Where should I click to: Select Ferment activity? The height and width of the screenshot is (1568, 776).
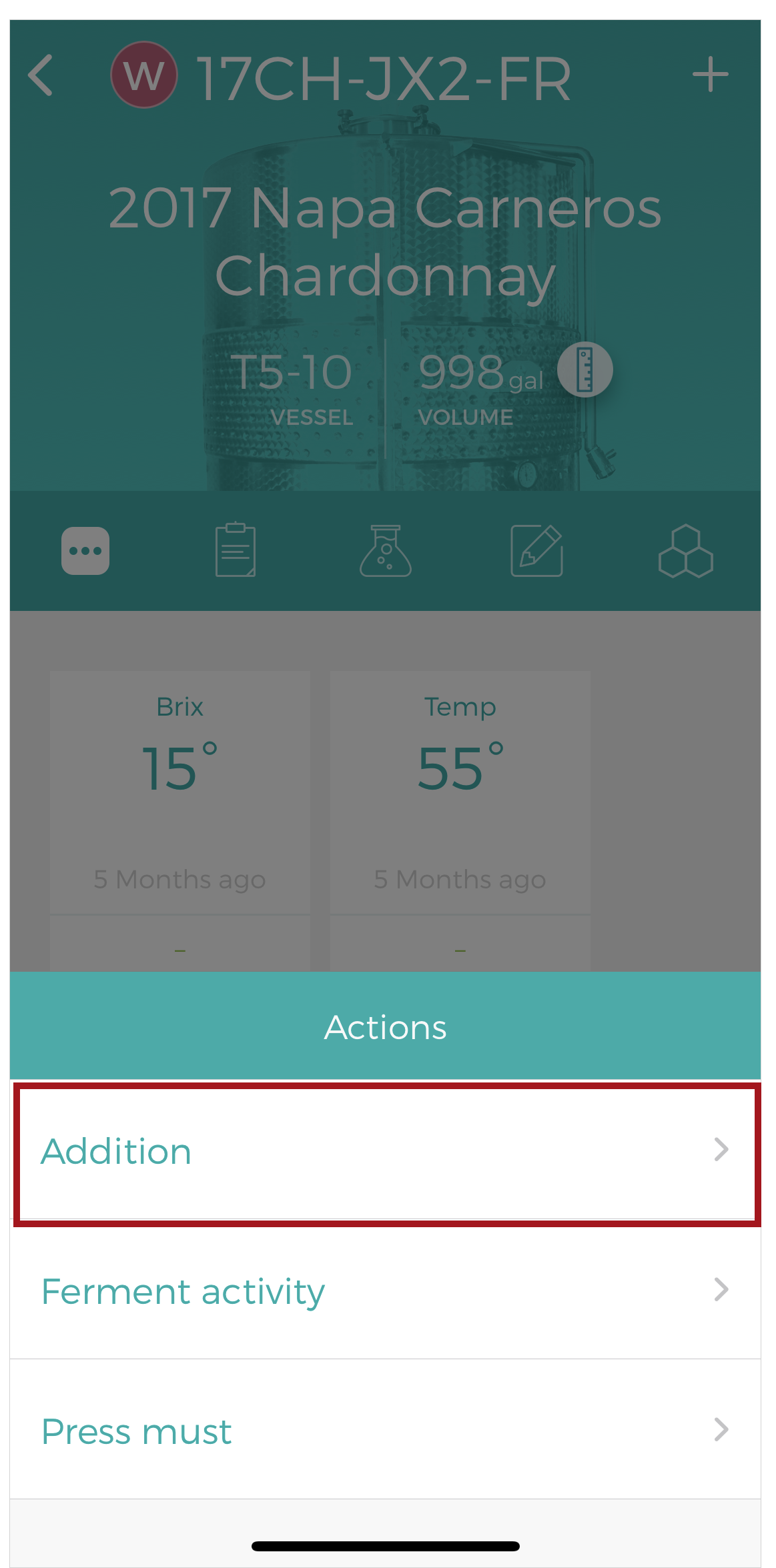pyautogui.click(x=385, y=1291)
